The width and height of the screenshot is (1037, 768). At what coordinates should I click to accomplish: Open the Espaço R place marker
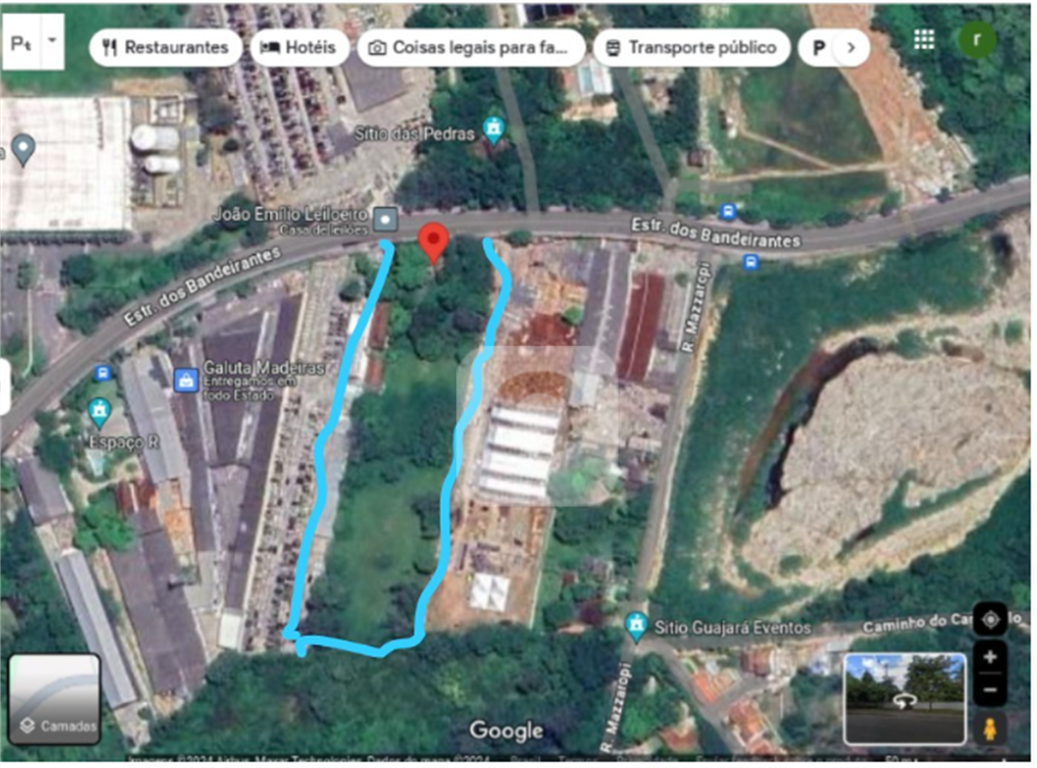pyautogui.click(x=99, y=410)
